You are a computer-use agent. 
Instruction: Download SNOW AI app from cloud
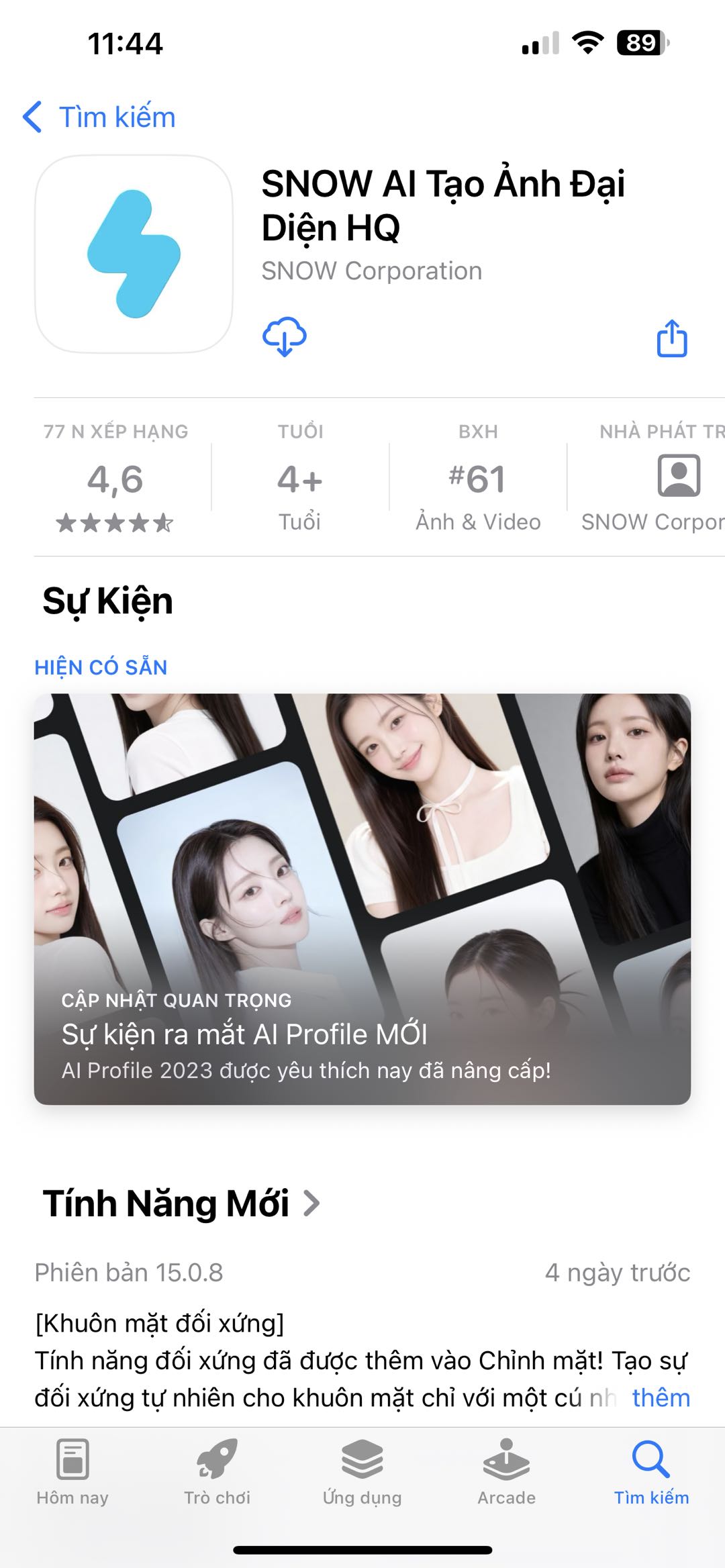click(284, 337)
